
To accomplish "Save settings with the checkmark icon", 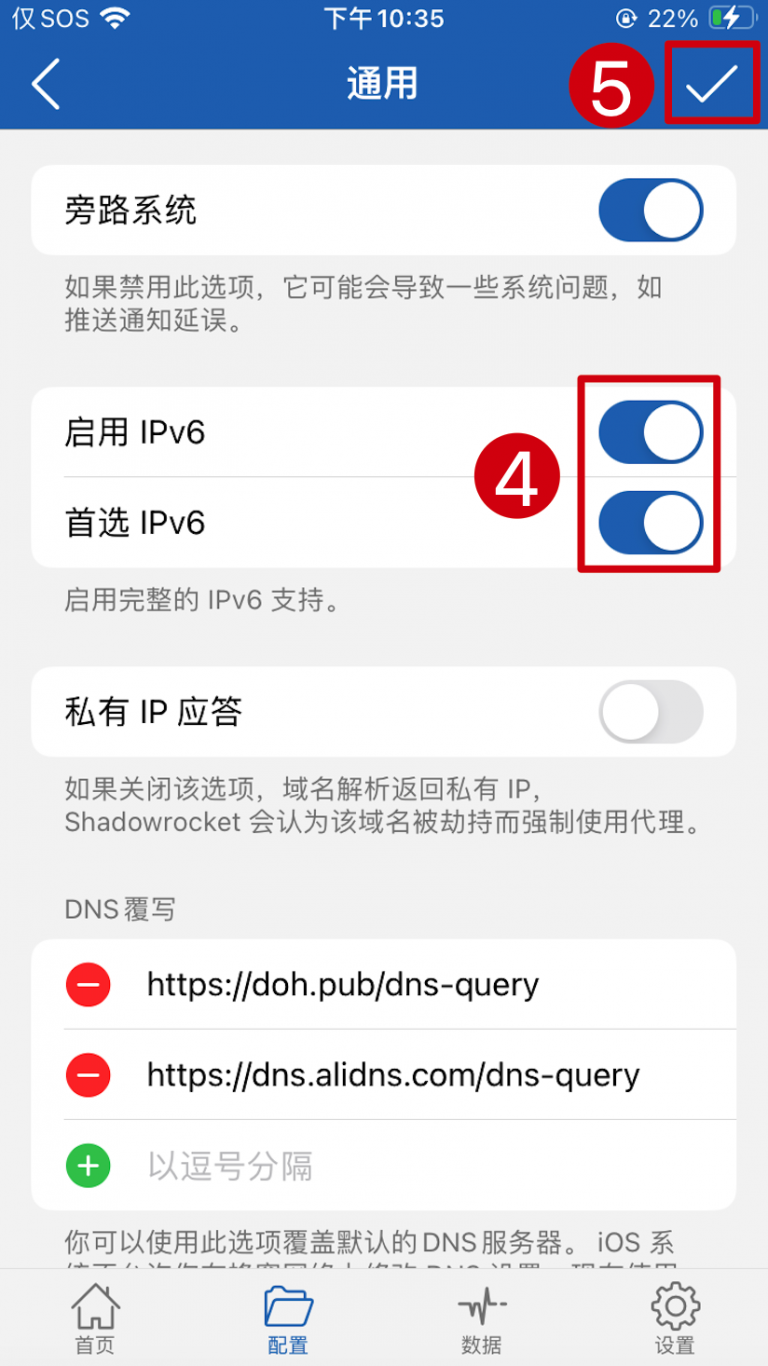I will (x=710, y=84).
